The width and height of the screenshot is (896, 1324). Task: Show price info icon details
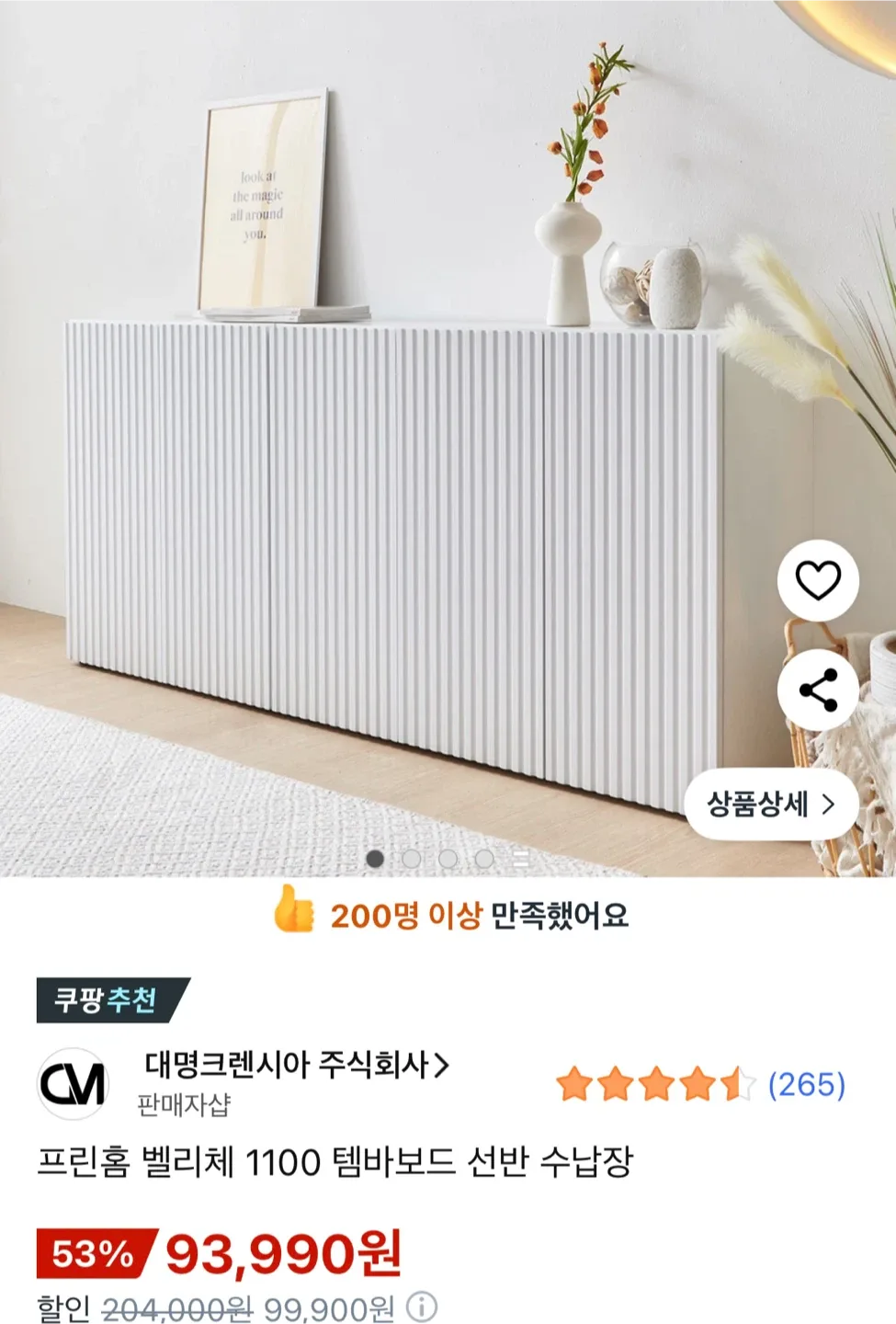422,1307
